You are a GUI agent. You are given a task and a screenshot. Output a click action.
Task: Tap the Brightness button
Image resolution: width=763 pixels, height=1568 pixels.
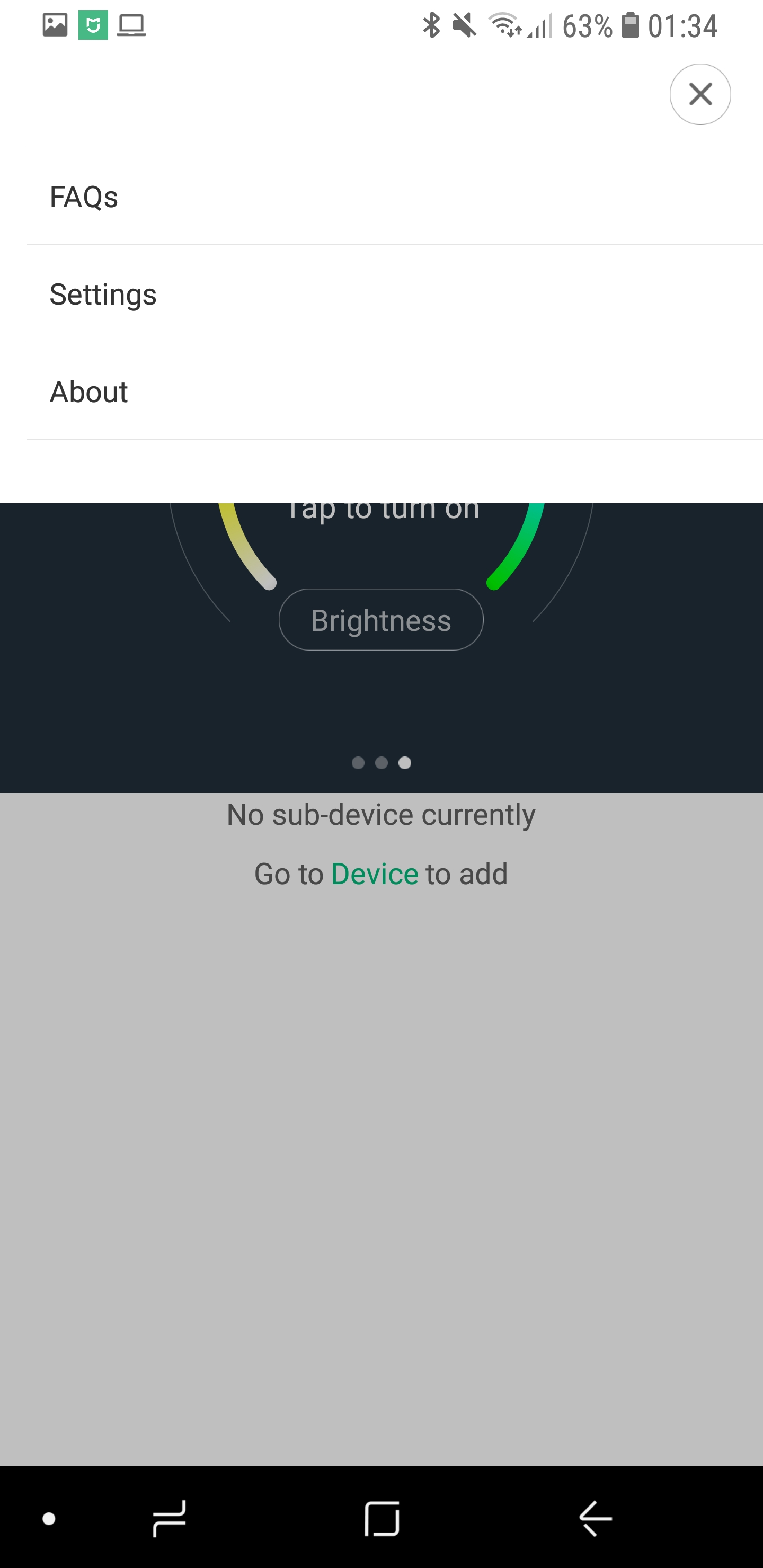click(380, 620)
